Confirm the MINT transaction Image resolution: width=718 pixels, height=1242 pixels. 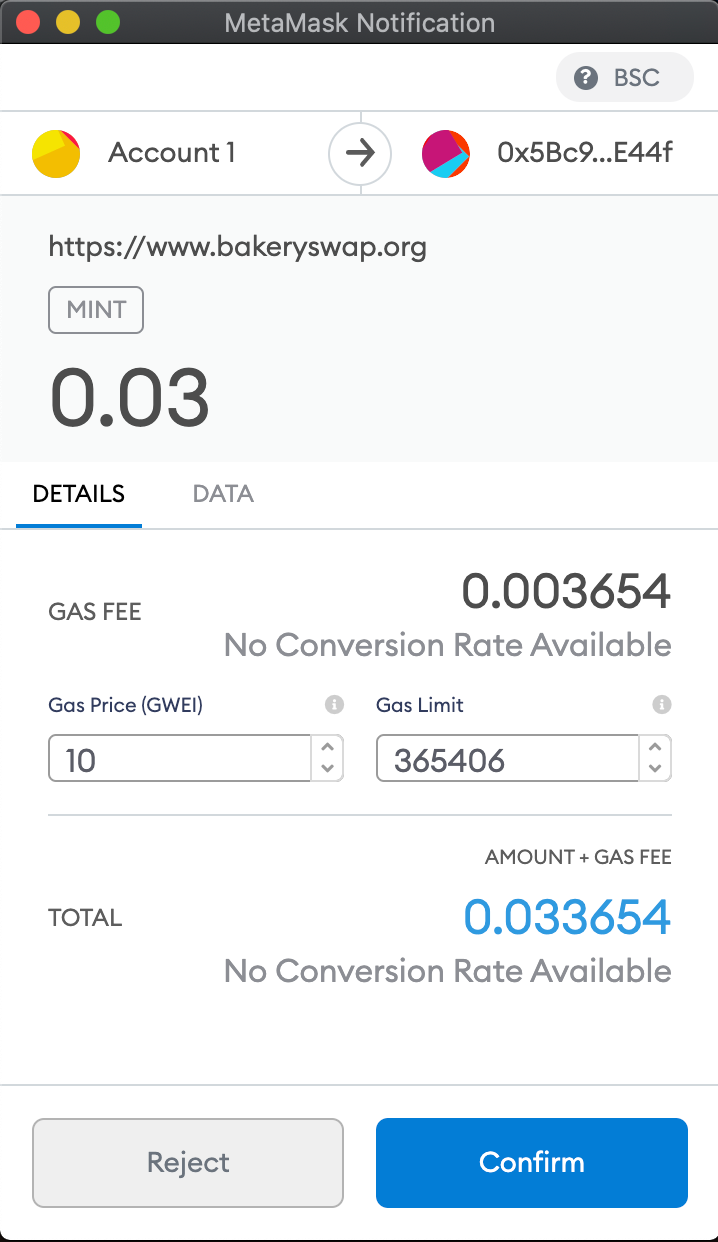(x=531, y=1162)
